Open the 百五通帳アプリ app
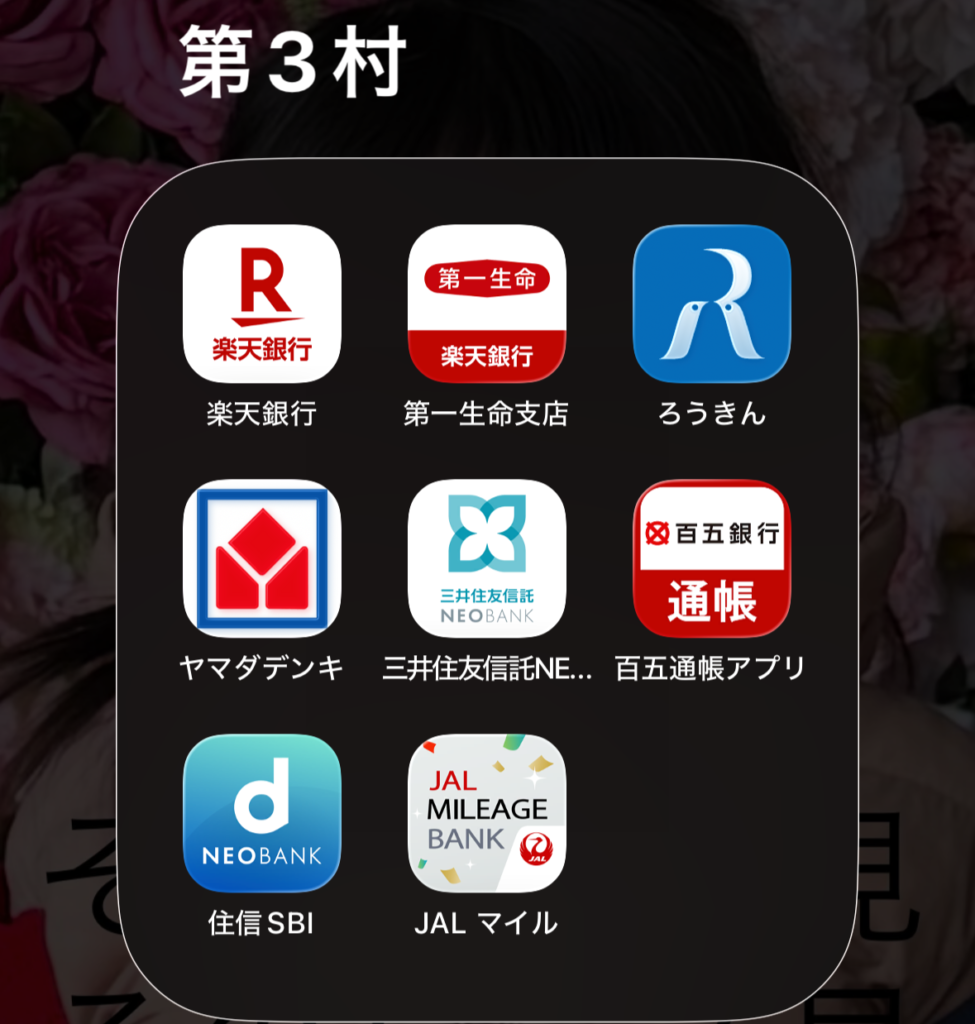This screenshot has width=975, height=1024. click(711, 558)
